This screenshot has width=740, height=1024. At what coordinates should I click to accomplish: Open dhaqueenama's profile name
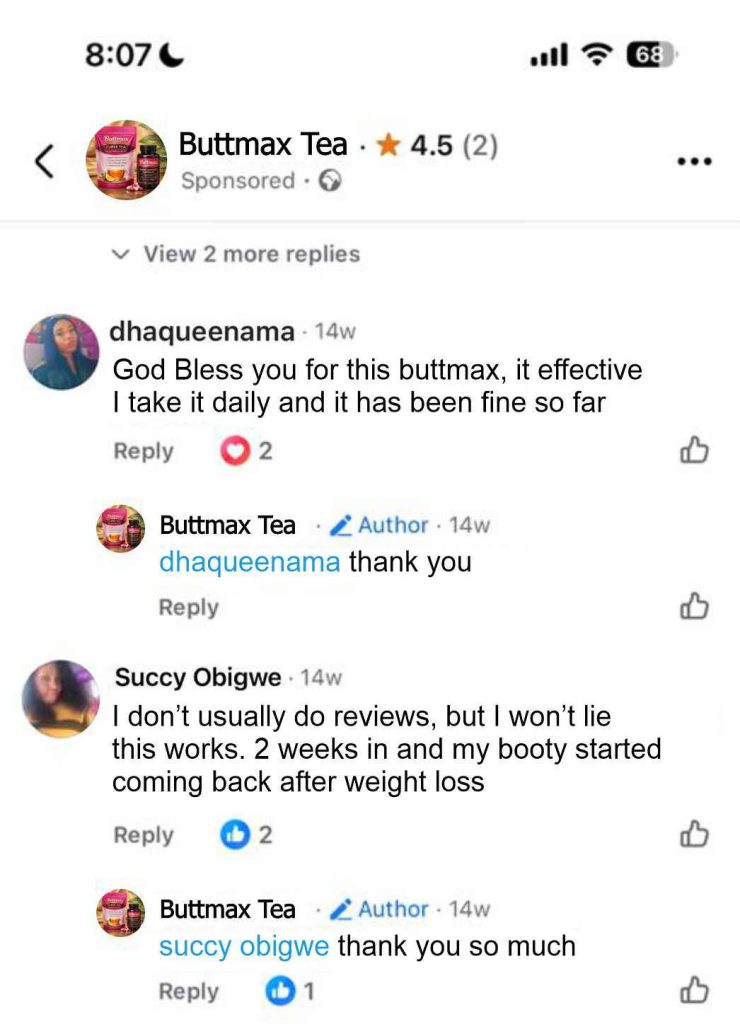click(201, 331)
